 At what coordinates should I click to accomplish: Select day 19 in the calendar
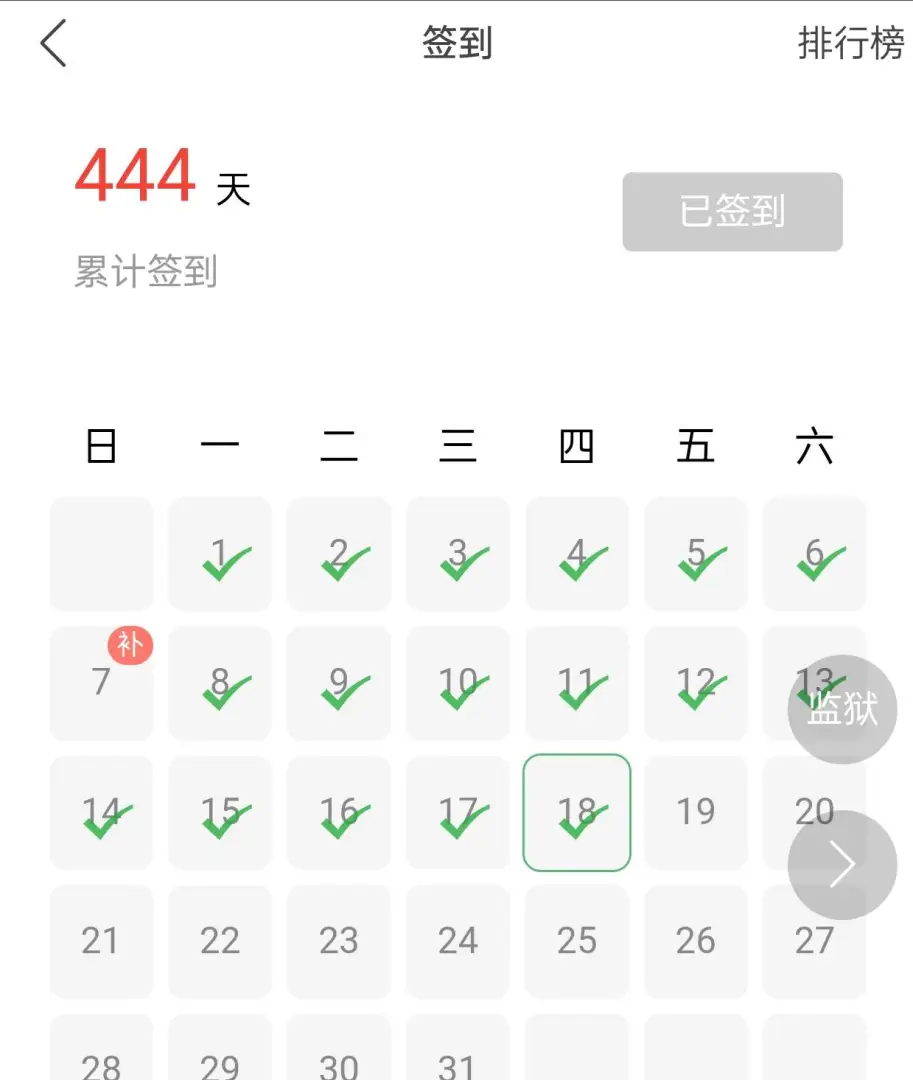pyautogui.click(x=696, y=812)
